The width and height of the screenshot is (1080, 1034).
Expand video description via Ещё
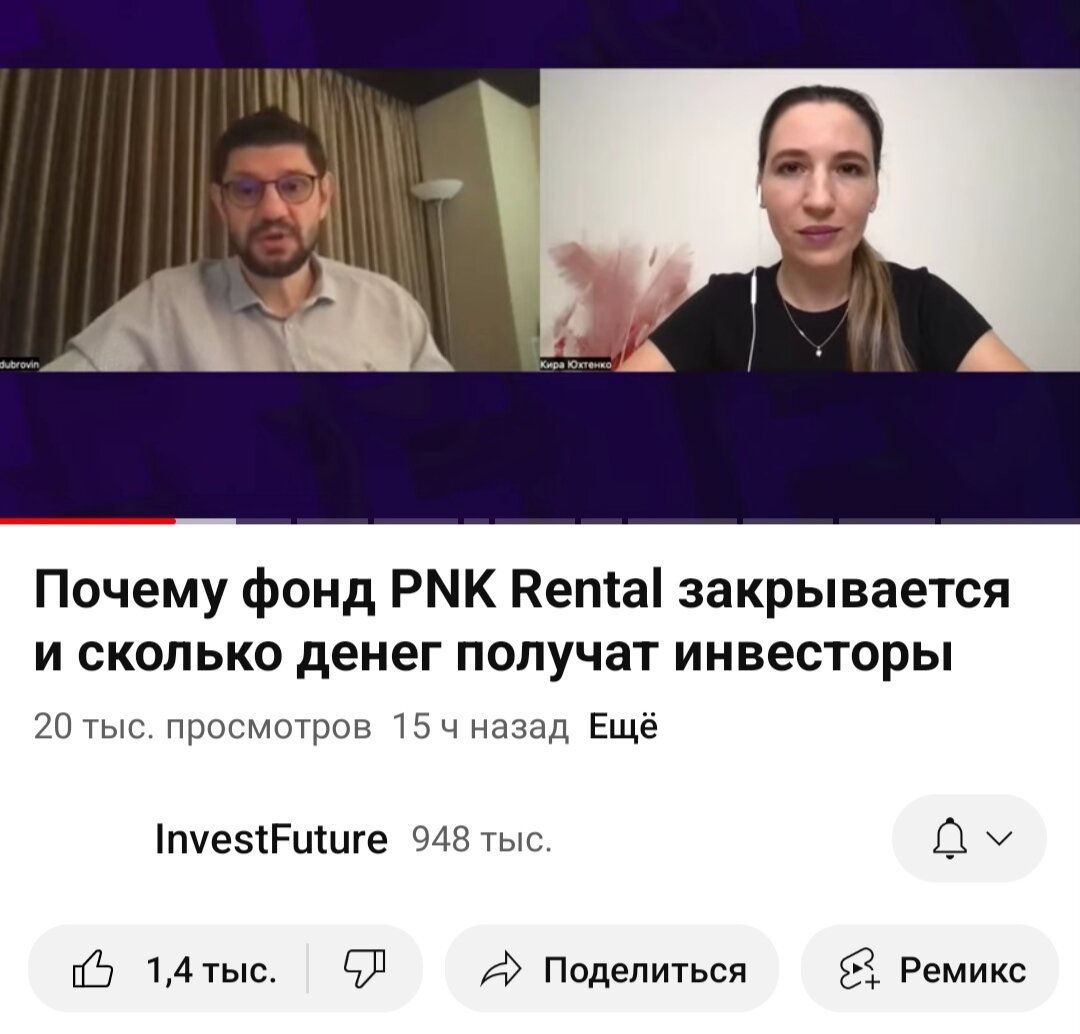click(x=622, y=727)
